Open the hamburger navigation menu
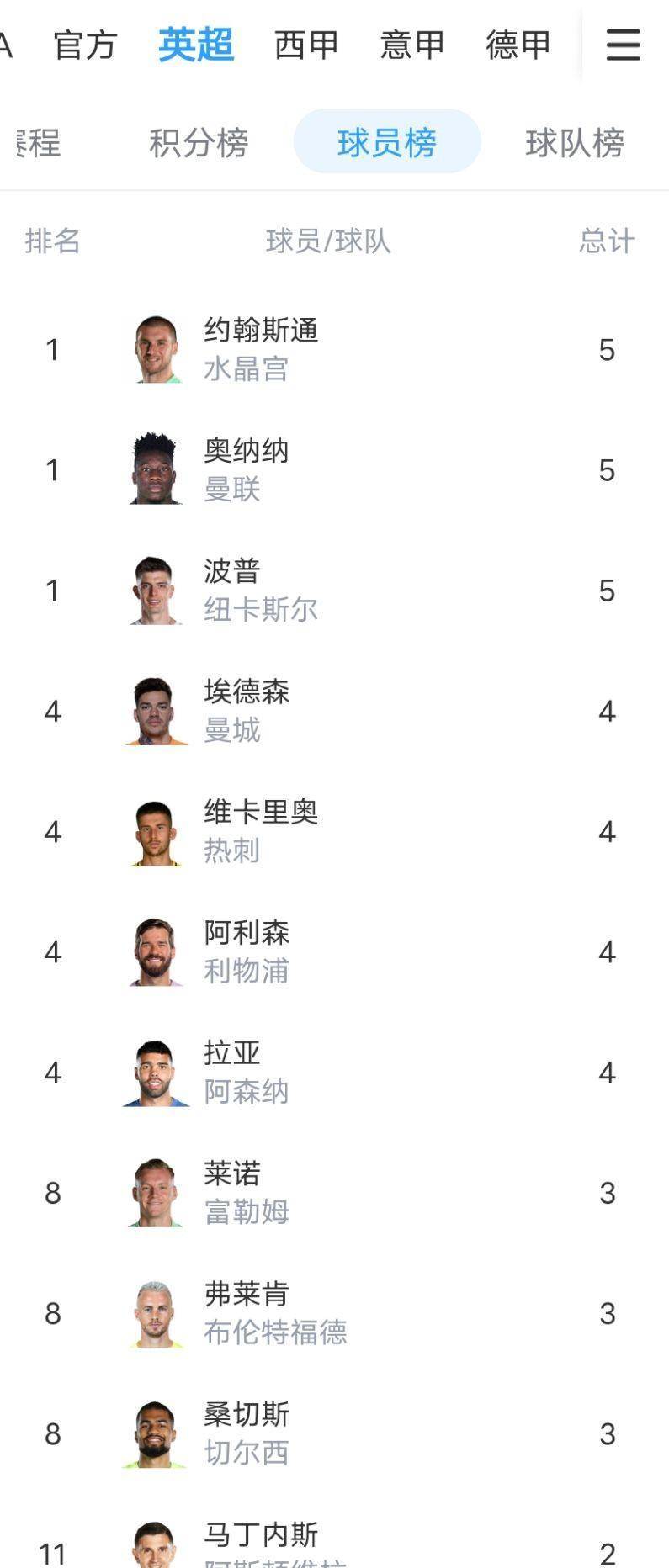Viewport: 669px width, 1568px height. (x=621, y=46)
